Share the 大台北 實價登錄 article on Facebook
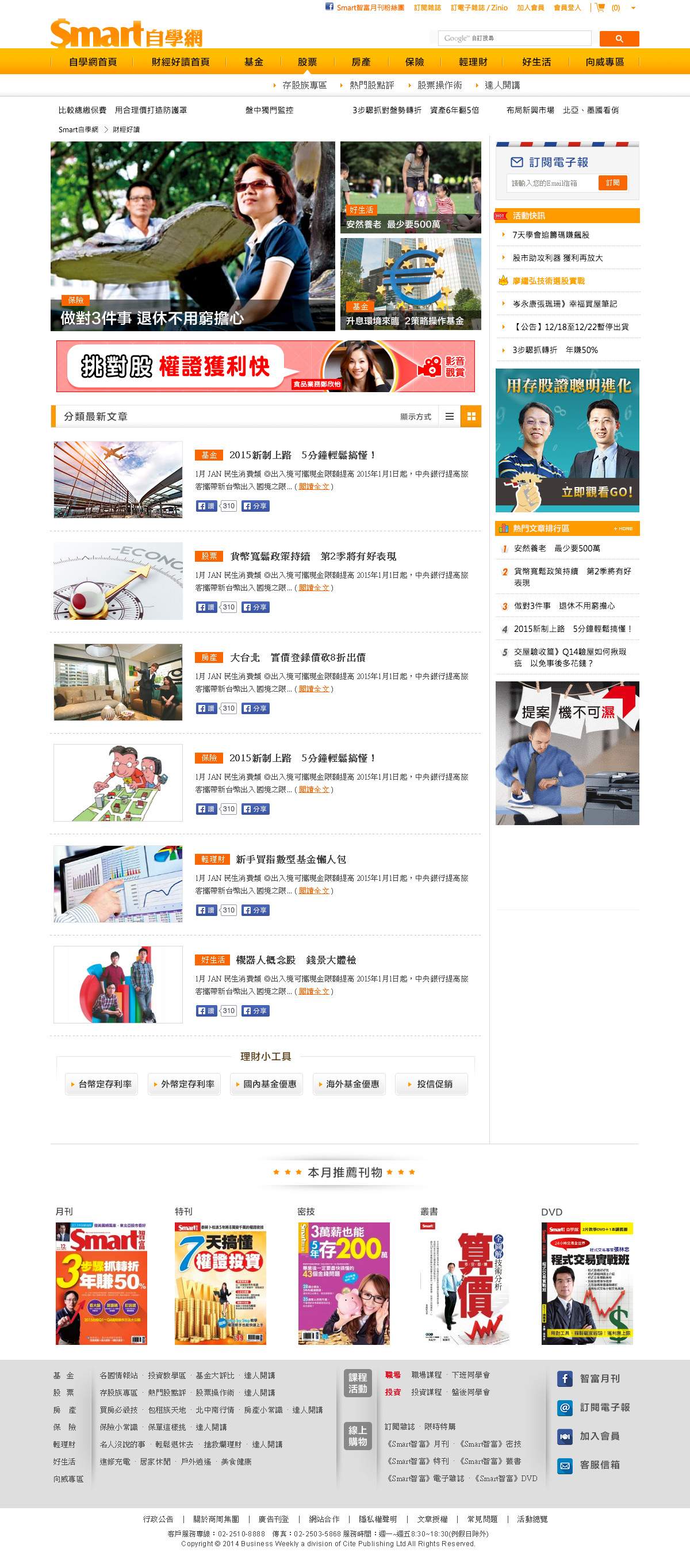The height and width of the screenshot is (1568, 690). [x=255, y=708]
